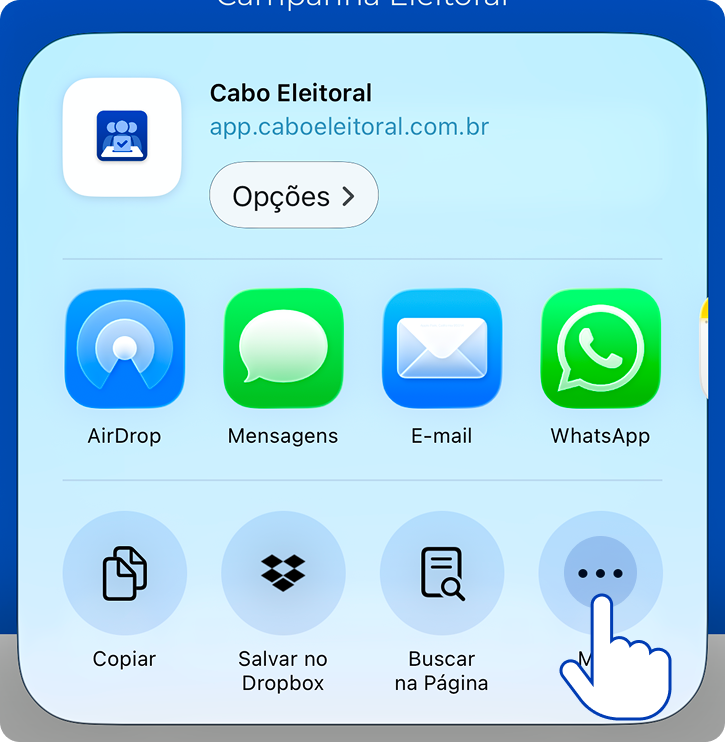This screenshot has height=742, width=725.
Task: Select Salvar no Dropbox
Action: pyautogui.click(x=283, y=573)
